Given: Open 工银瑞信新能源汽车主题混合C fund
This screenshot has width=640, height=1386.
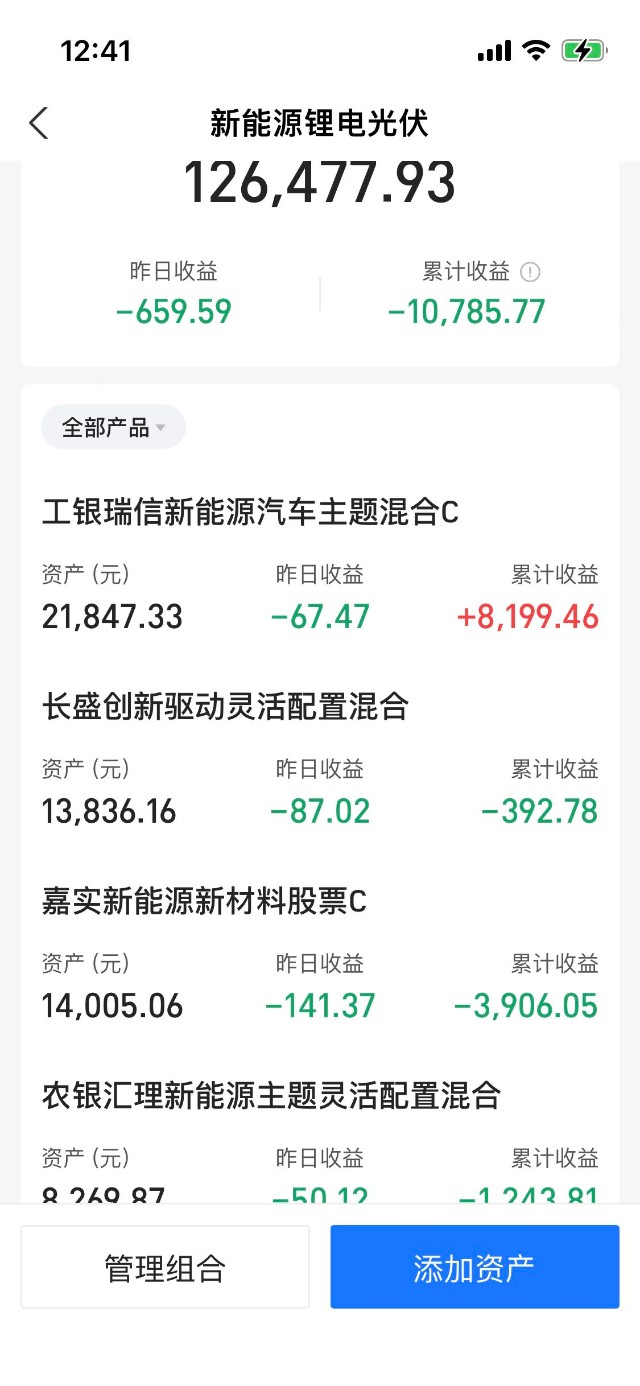Looking at the screenshot, I should click(x=320, y=565).
